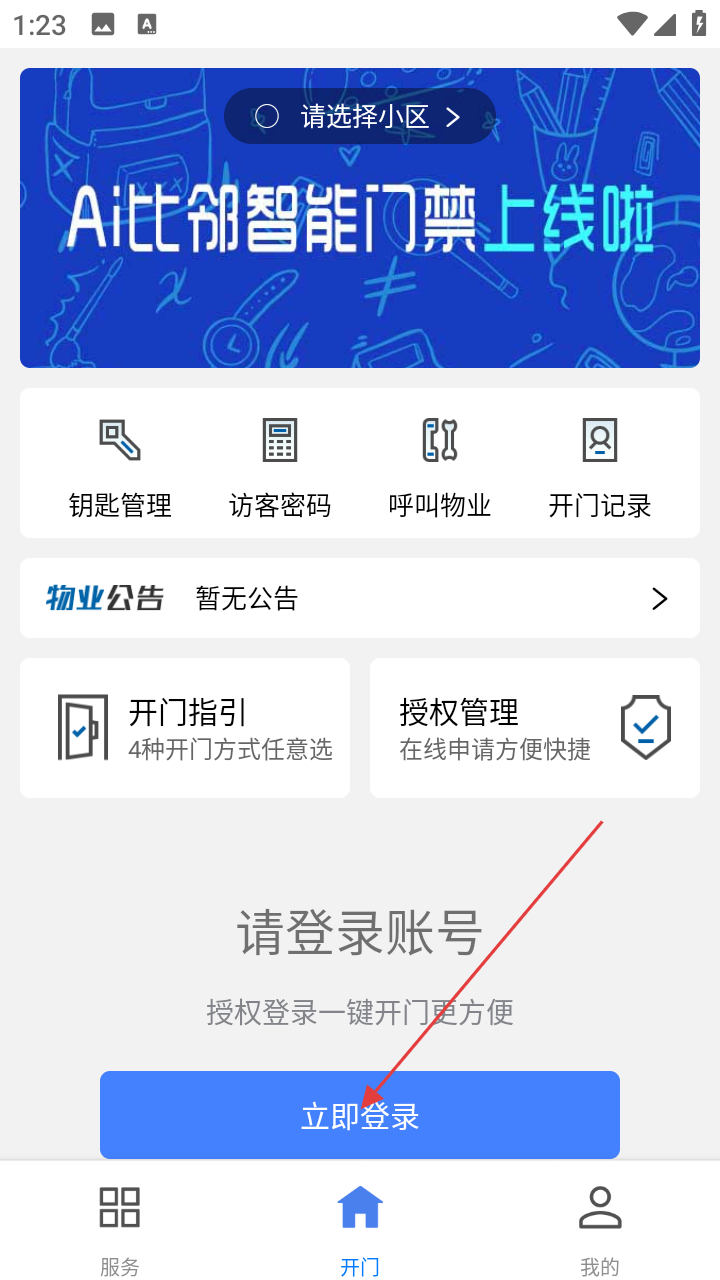Screen dimensions: 720x1280
Task: Open the 开门指引 door guide card
Action: (185, 728)
